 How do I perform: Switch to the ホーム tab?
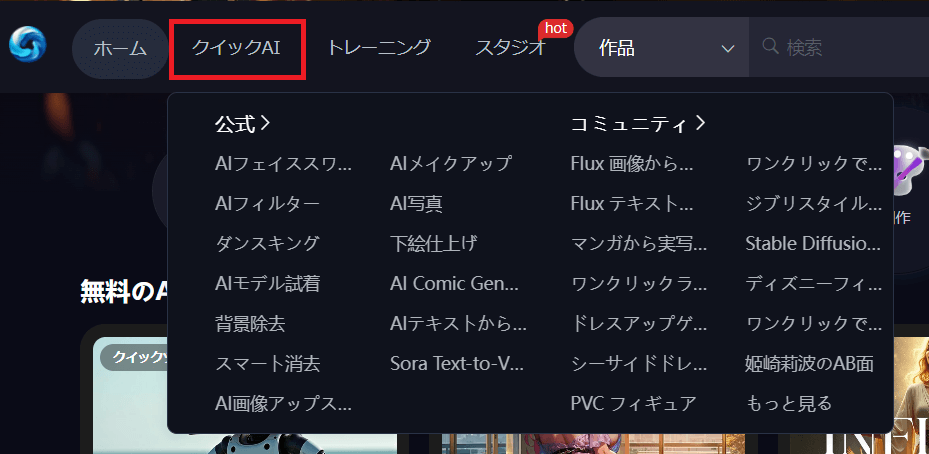pos(120,48)
